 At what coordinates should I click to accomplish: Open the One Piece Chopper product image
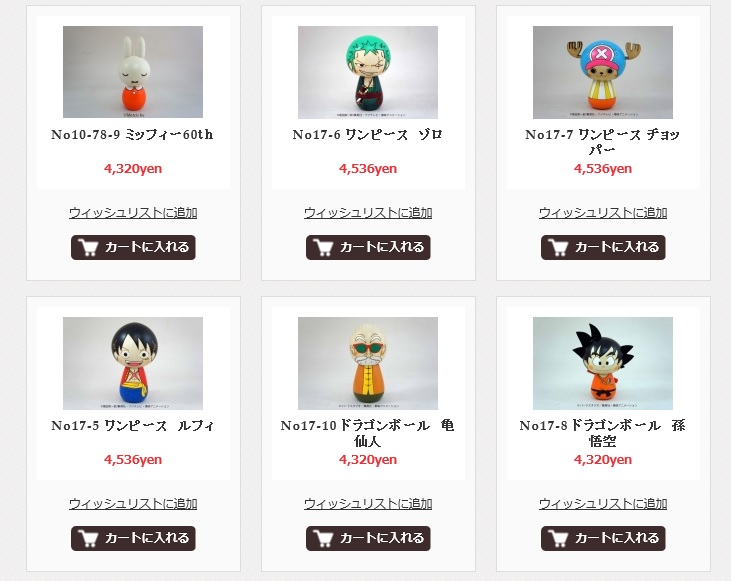[603, 72]
